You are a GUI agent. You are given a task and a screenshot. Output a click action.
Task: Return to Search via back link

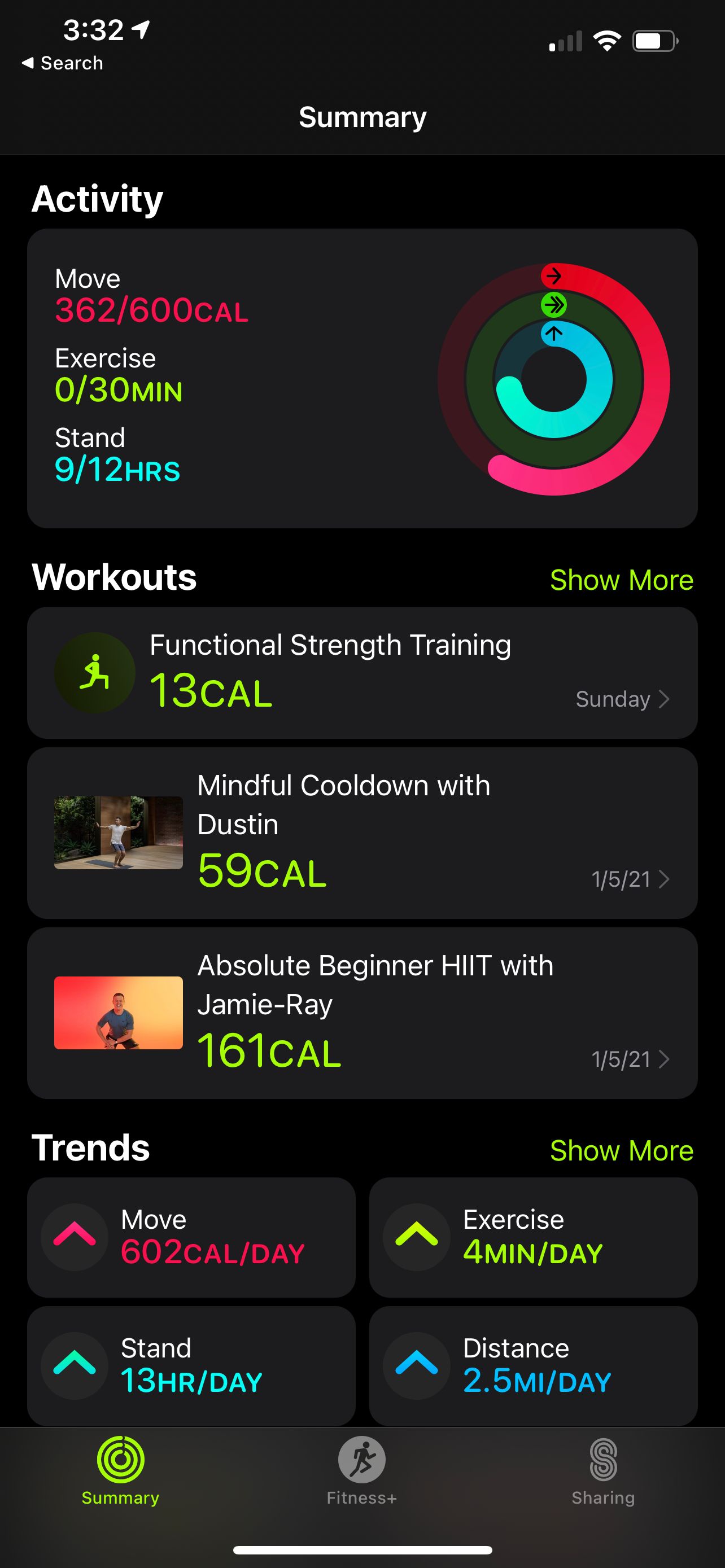point(63,63)
